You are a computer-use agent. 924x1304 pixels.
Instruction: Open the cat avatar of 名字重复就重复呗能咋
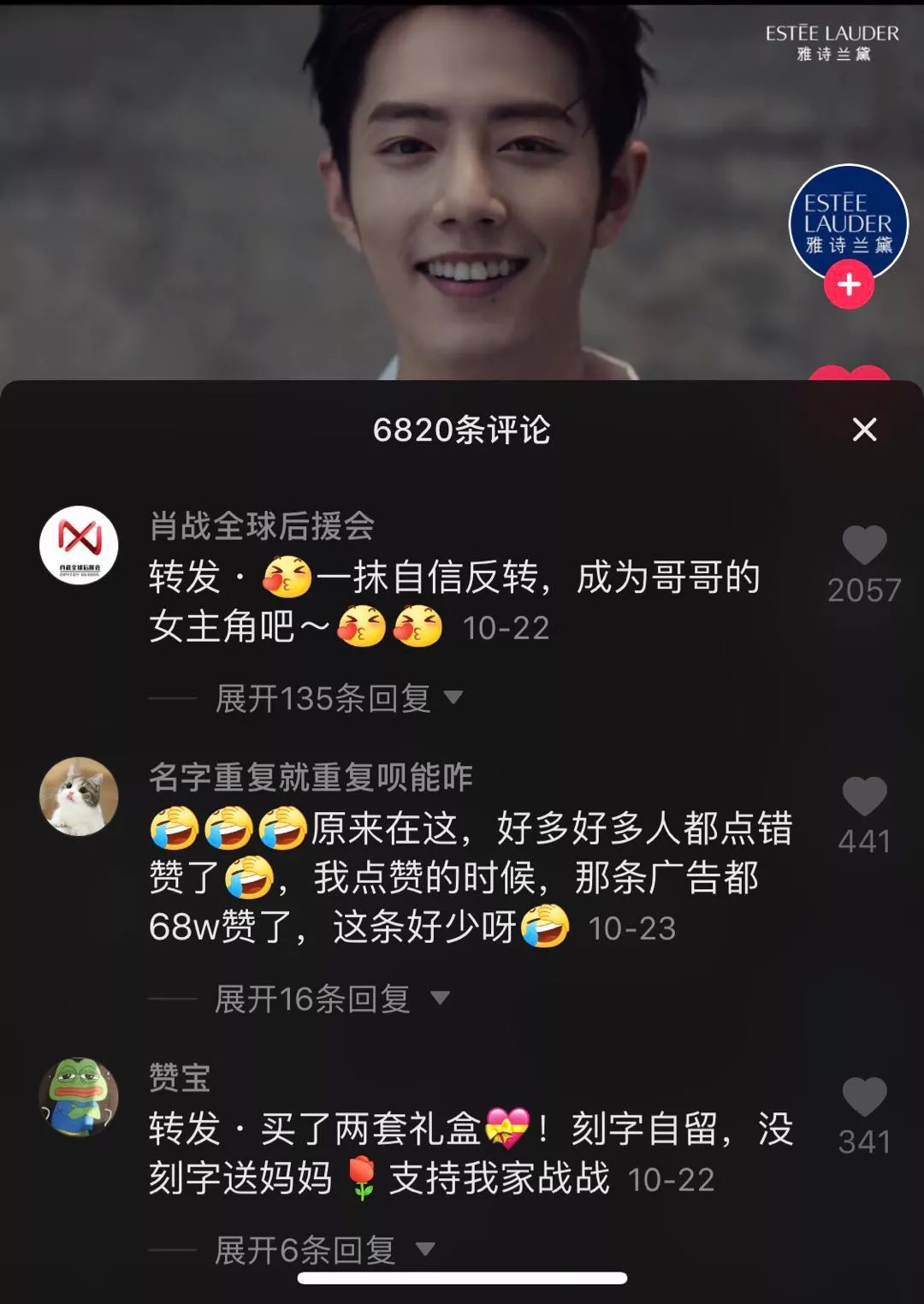(x=79, y=797)
